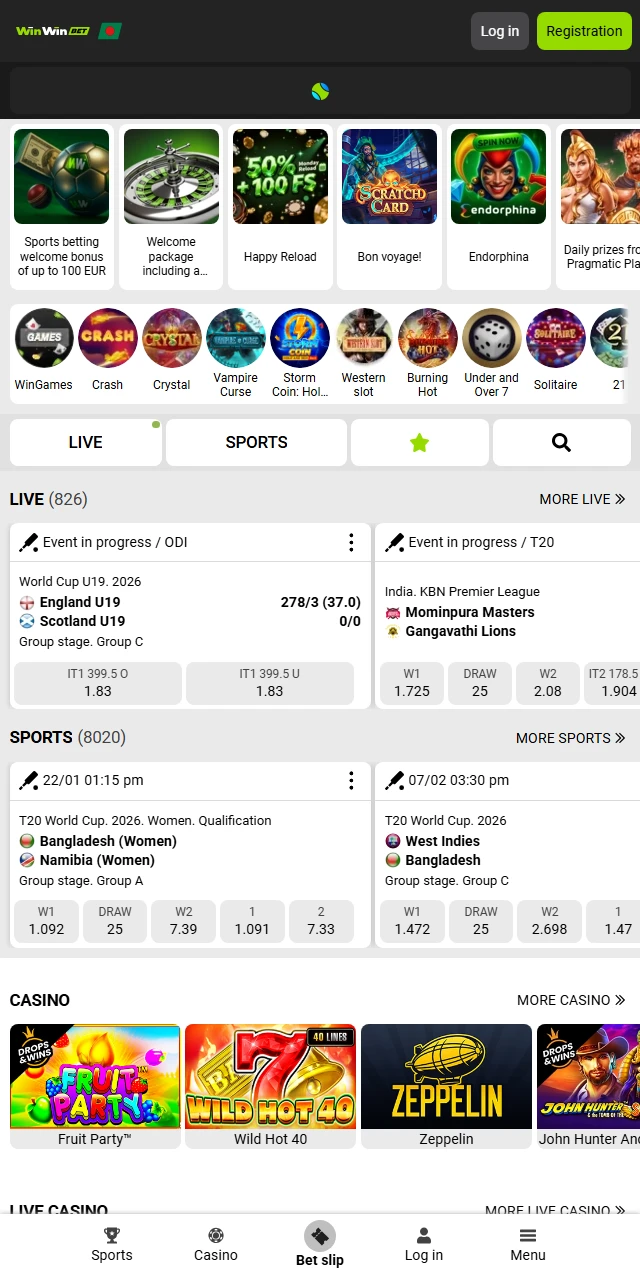Open options for Bangladesh vs Namibia match

(351, 780)
